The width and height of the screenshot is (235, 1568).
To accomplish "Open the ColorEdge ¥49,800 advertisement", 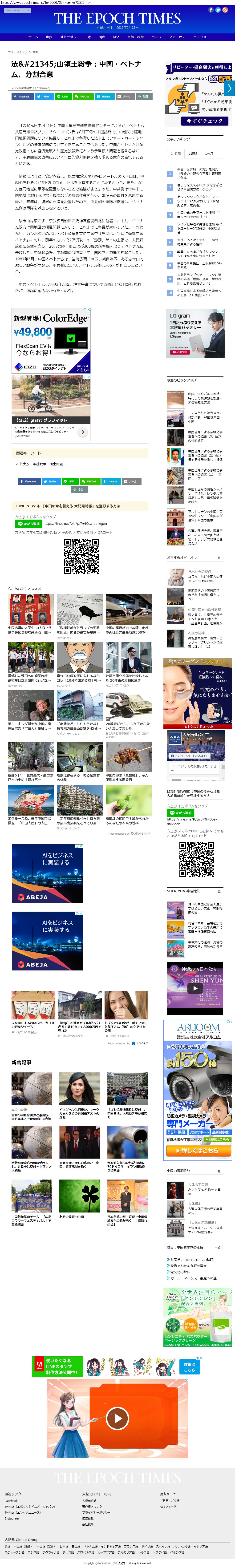I will pos(51,341).
